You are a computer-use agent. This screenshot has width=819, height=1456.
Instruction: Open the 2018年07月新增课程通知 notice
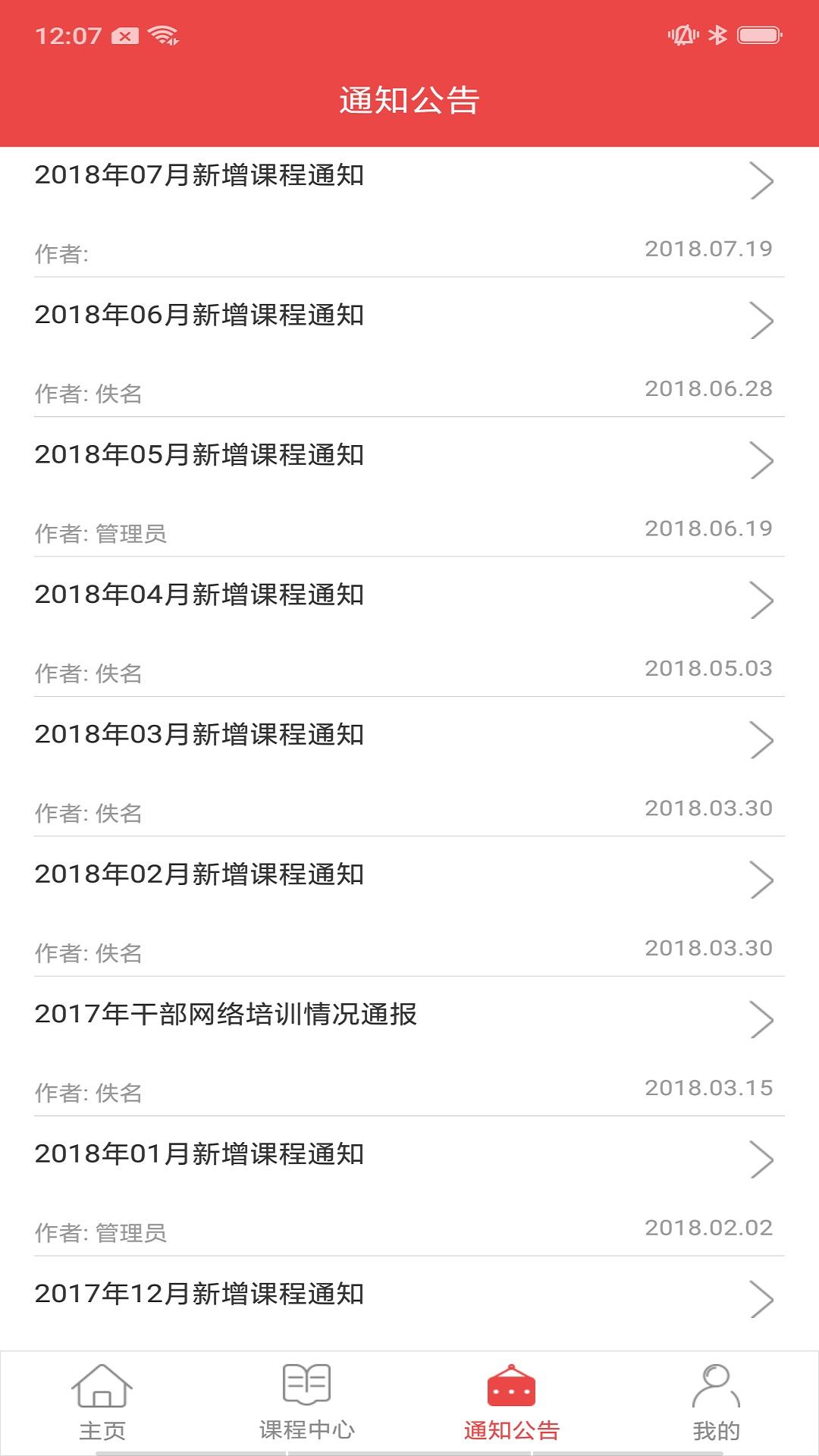(199, 176)
